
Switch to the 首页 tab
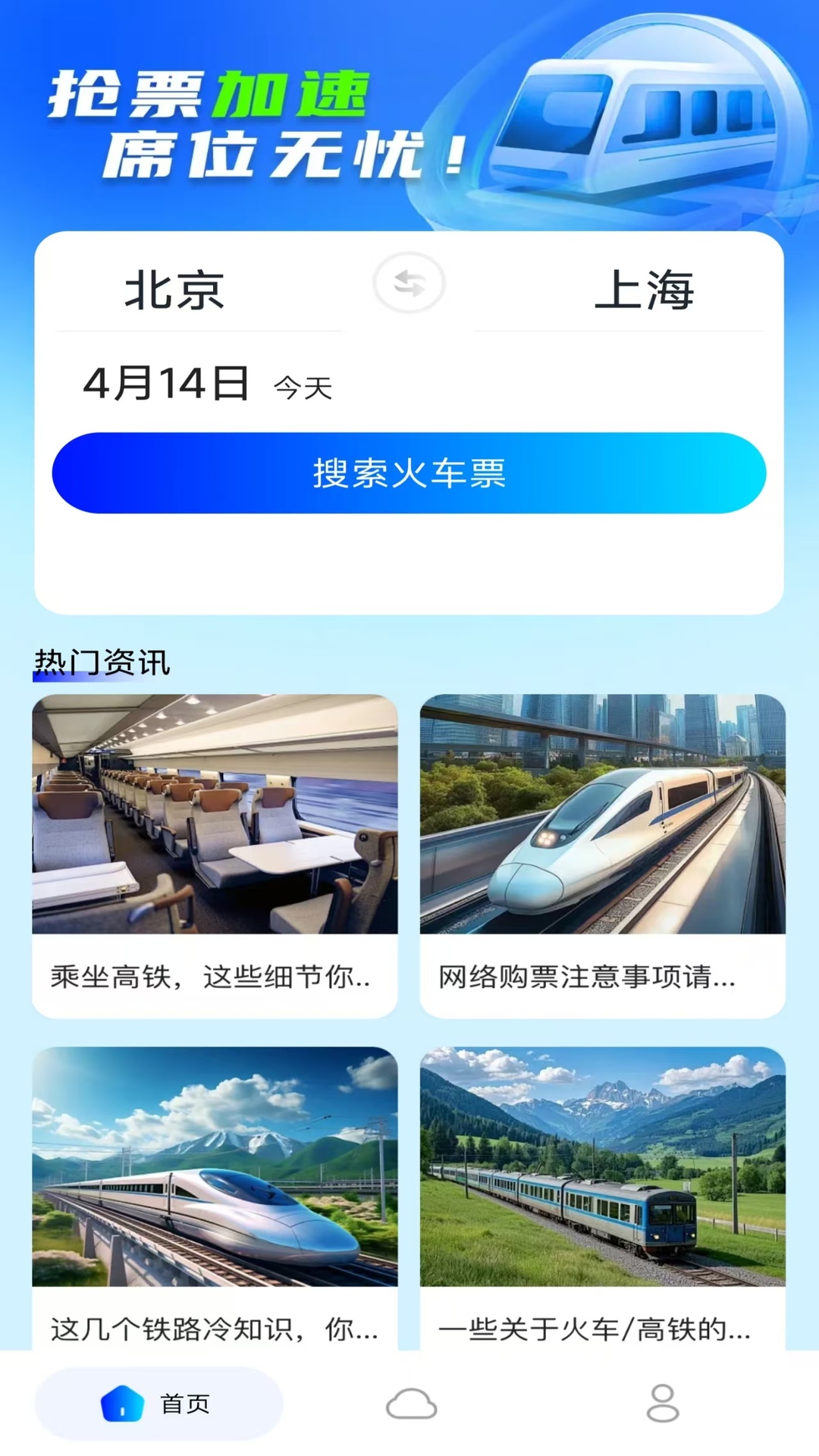159,1404
